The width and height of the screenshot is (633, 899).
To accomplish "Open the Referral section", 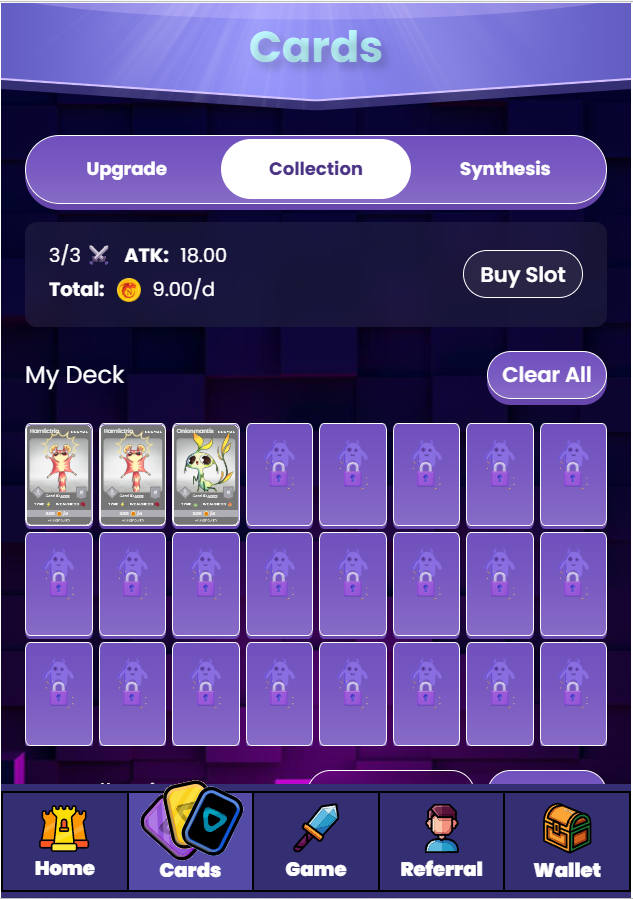I will tap(441, 841).
